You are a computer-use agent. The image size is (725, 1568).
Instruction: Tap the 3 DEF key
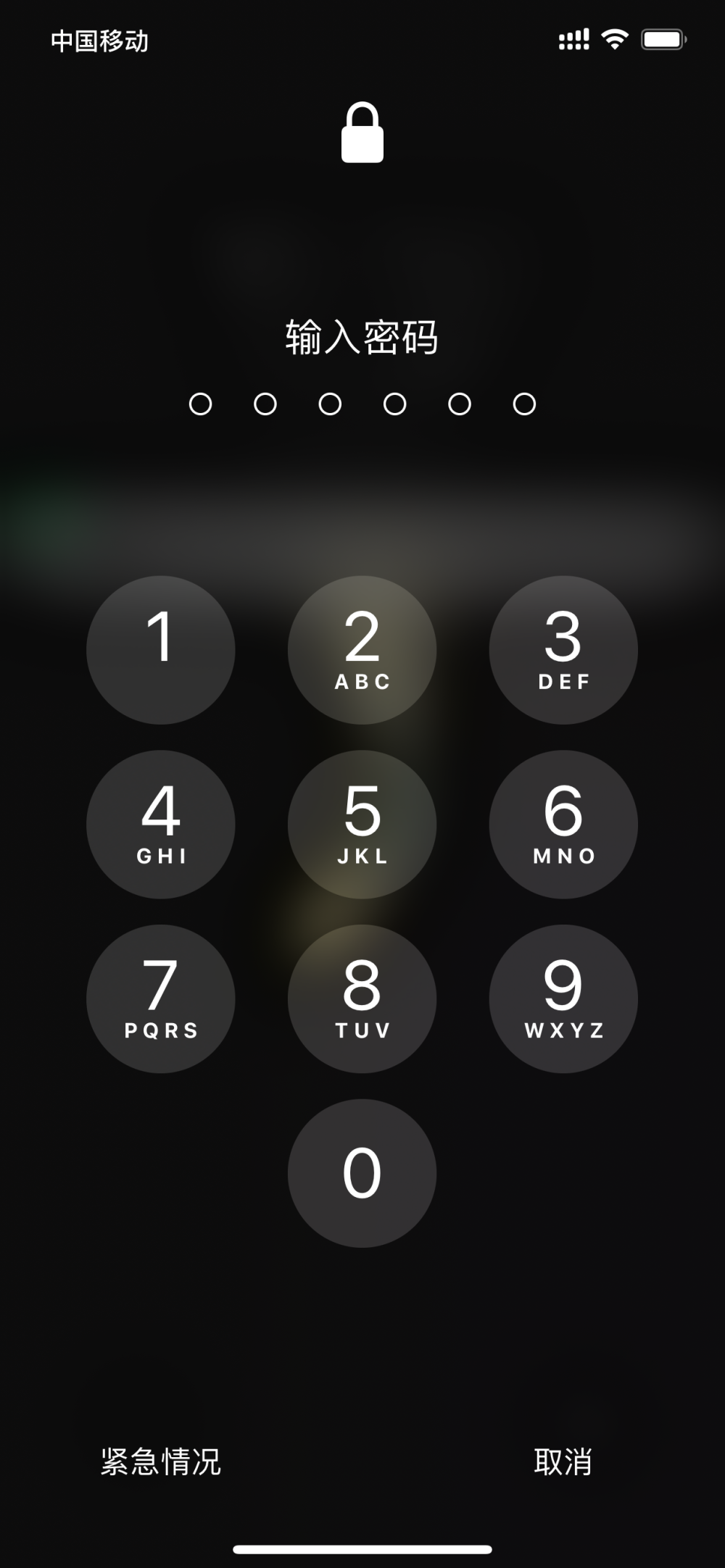click(x=563, y=650)
